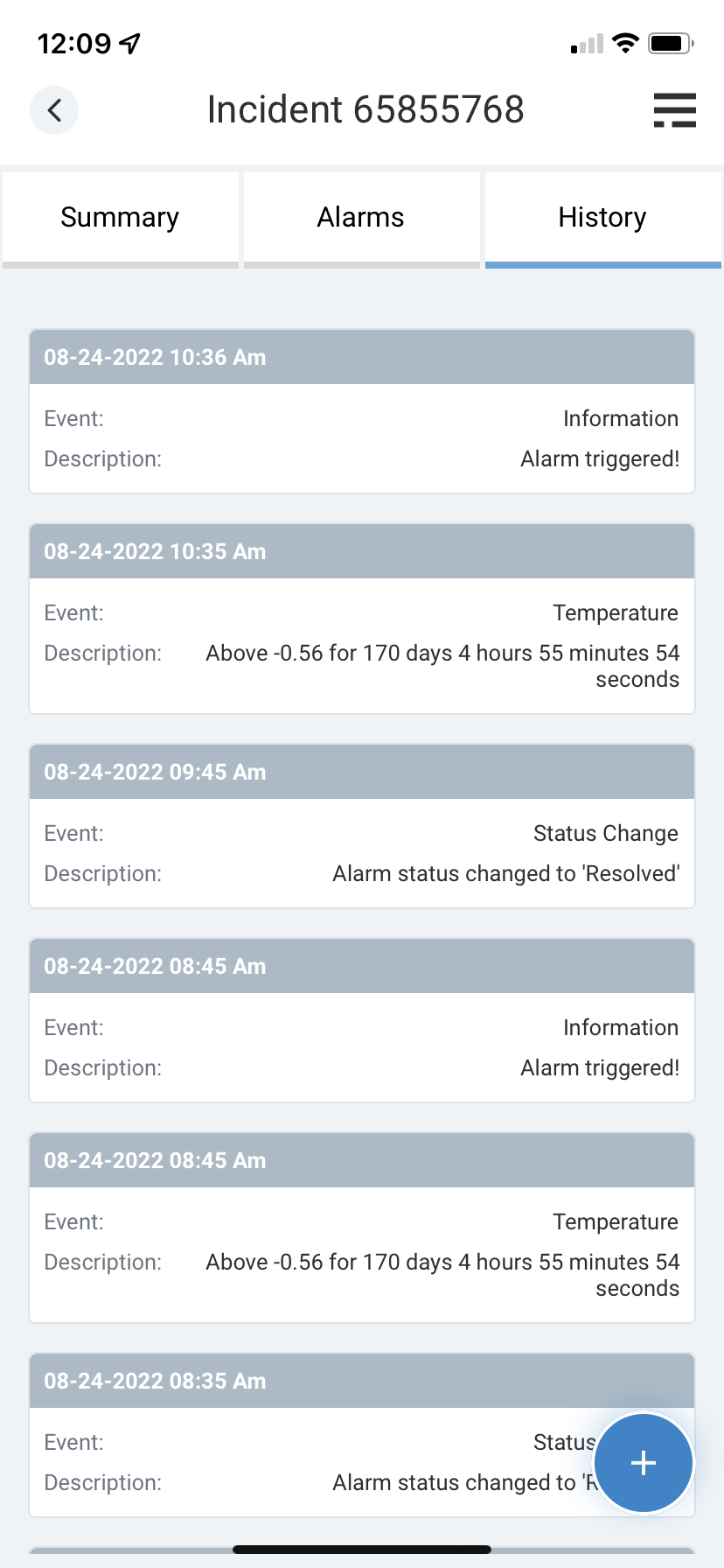Viewport: 724px width, 1568px height.
Task: Switch to the Summary tab
Action: click(120, 217)
